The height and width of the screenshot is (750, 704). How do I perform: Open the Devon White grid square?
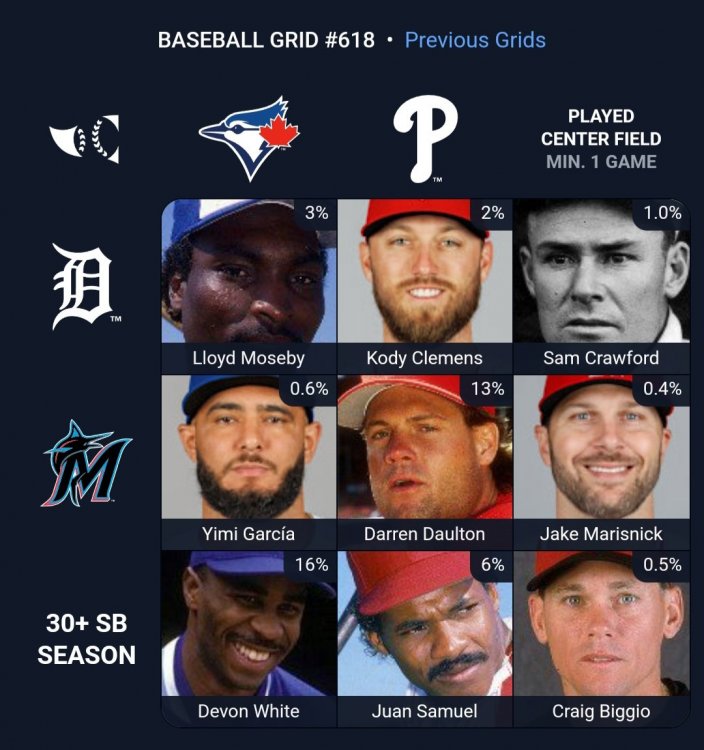coord(249,638)
